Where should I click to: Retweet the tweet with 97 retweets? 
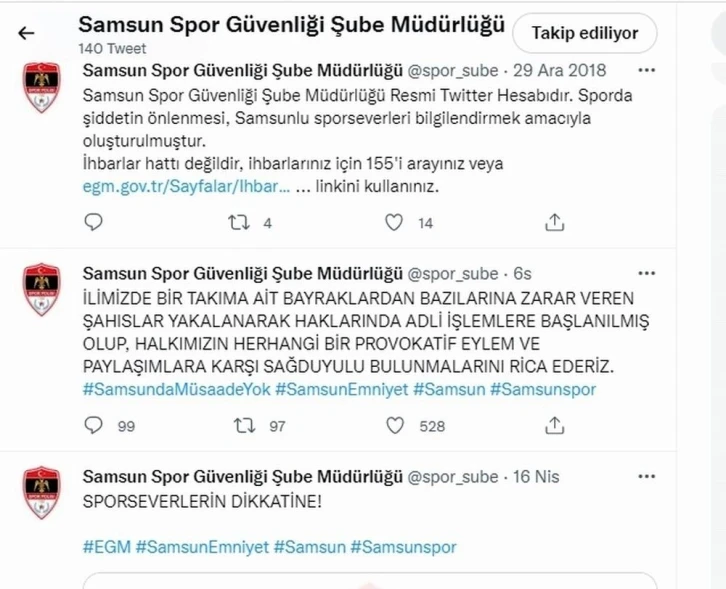[241, 426]
